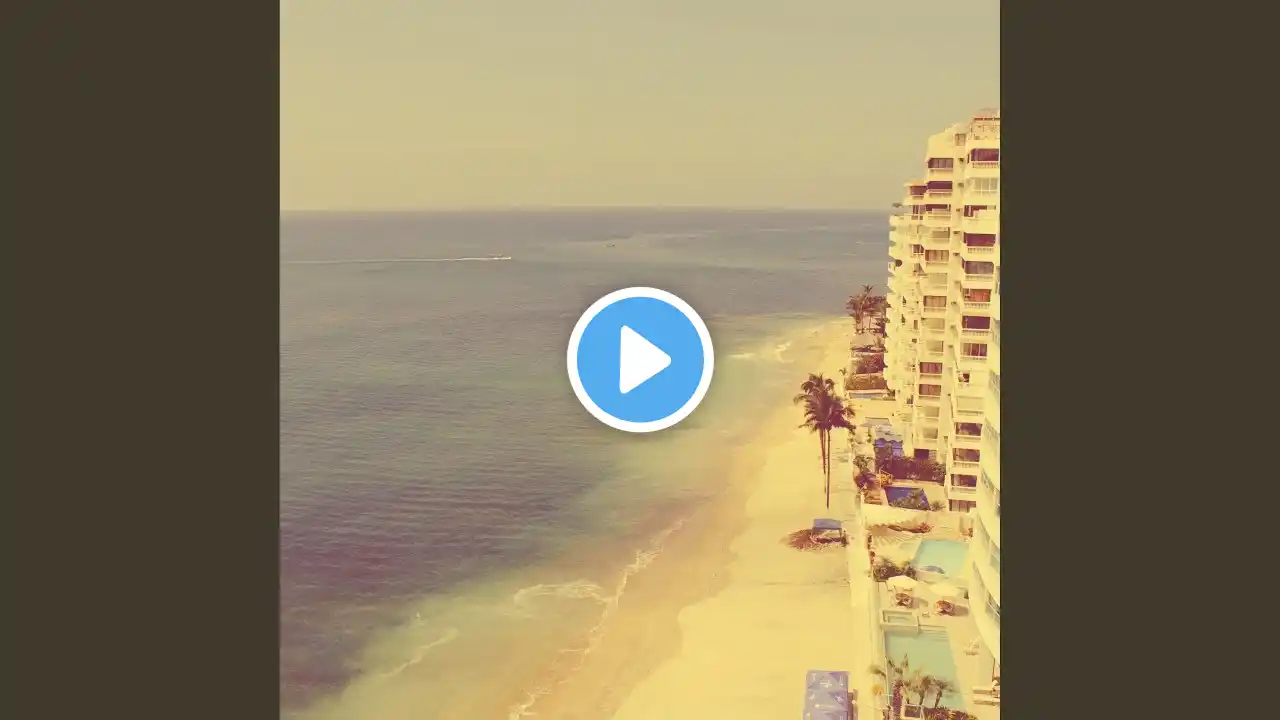Play the beach video
This screenshot has height=720, width=1280.
pyautogui.click(x=640, y=359)
